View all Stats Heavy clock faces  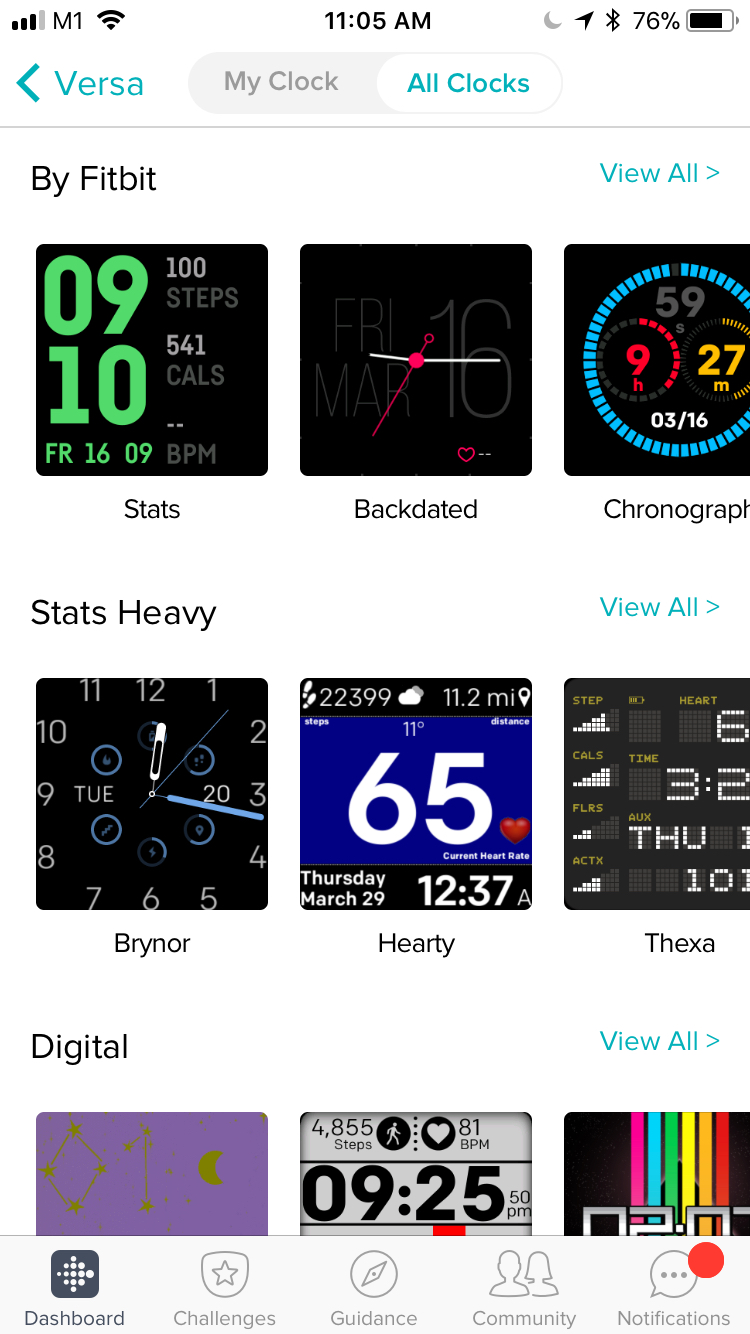(x=659, y=607)
